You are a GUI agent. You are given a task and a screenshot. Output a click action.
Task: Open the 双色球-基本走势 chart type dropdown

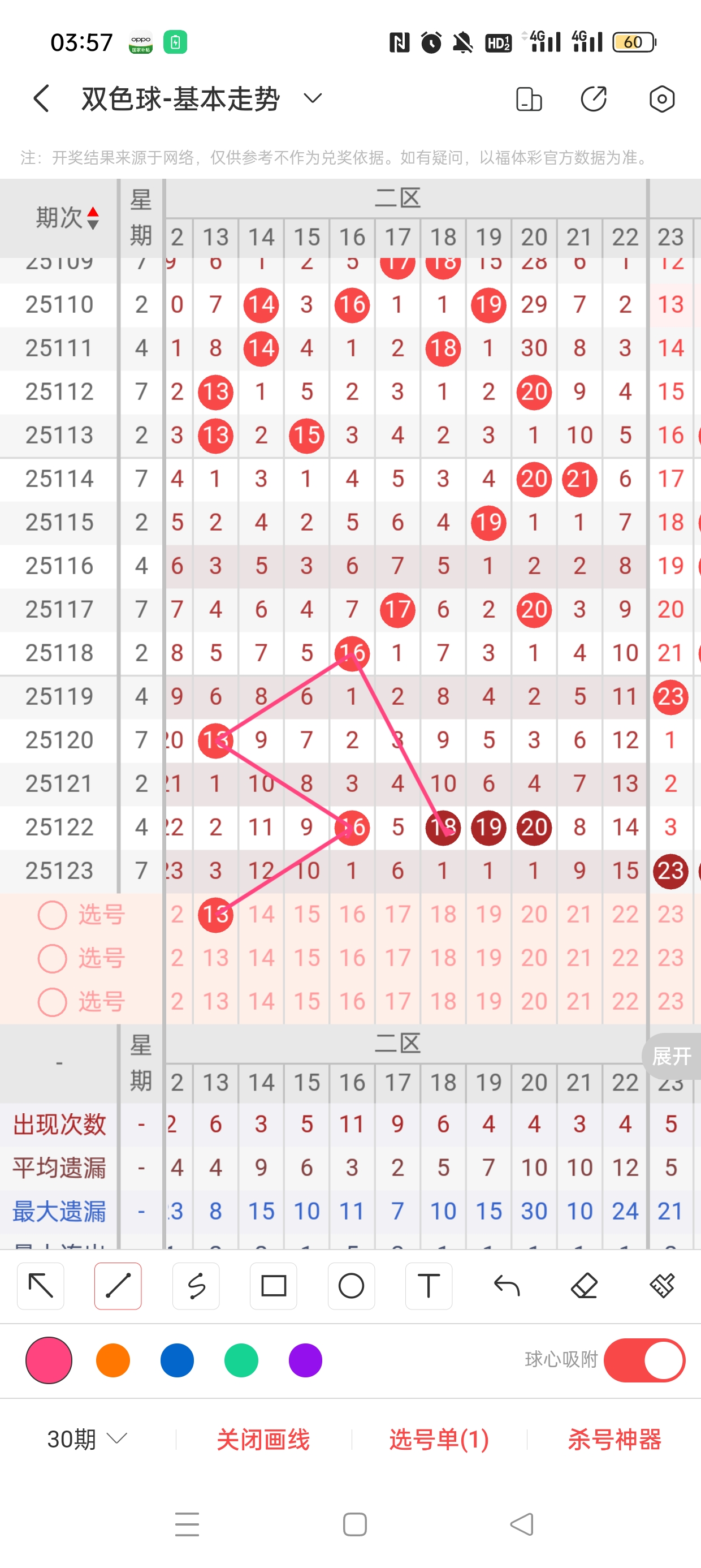tap(312, 98)
